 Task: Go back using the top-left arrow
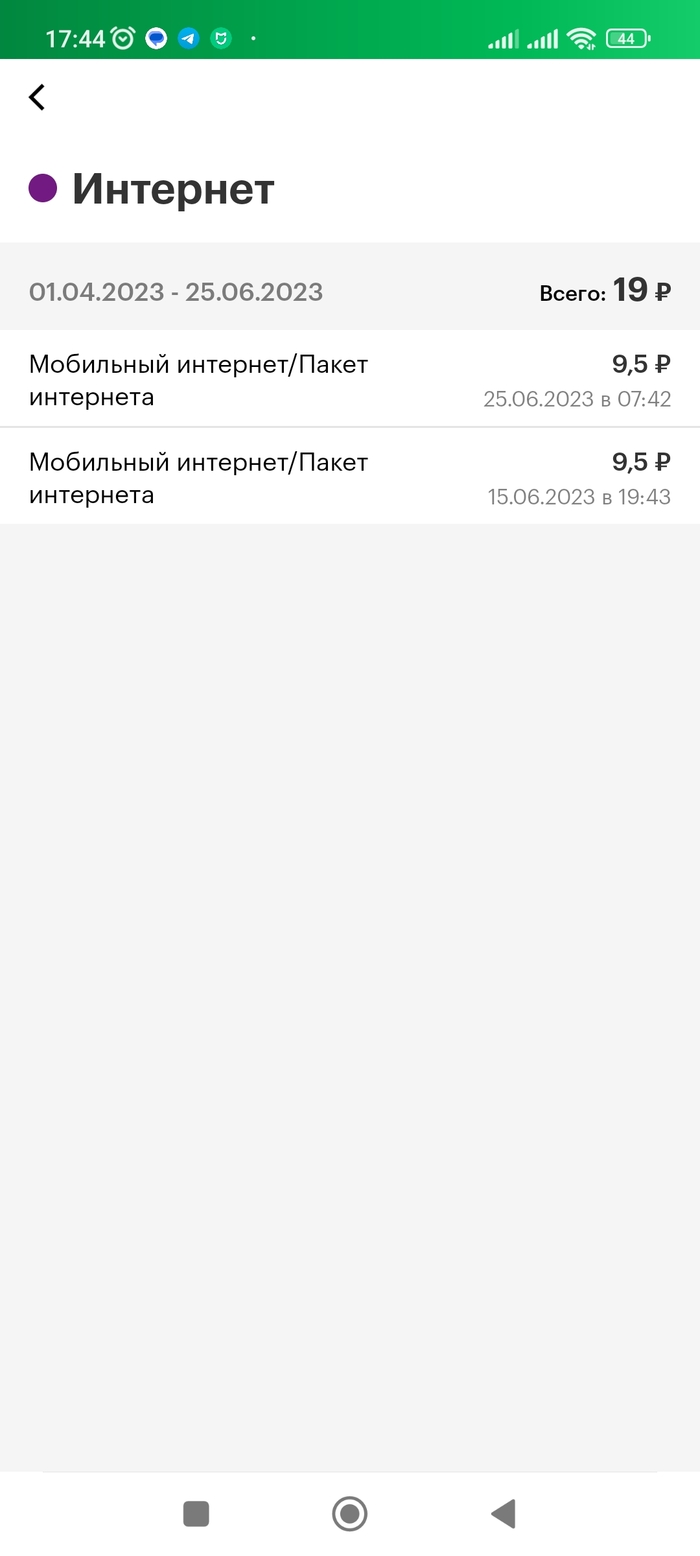coord(37,97)
